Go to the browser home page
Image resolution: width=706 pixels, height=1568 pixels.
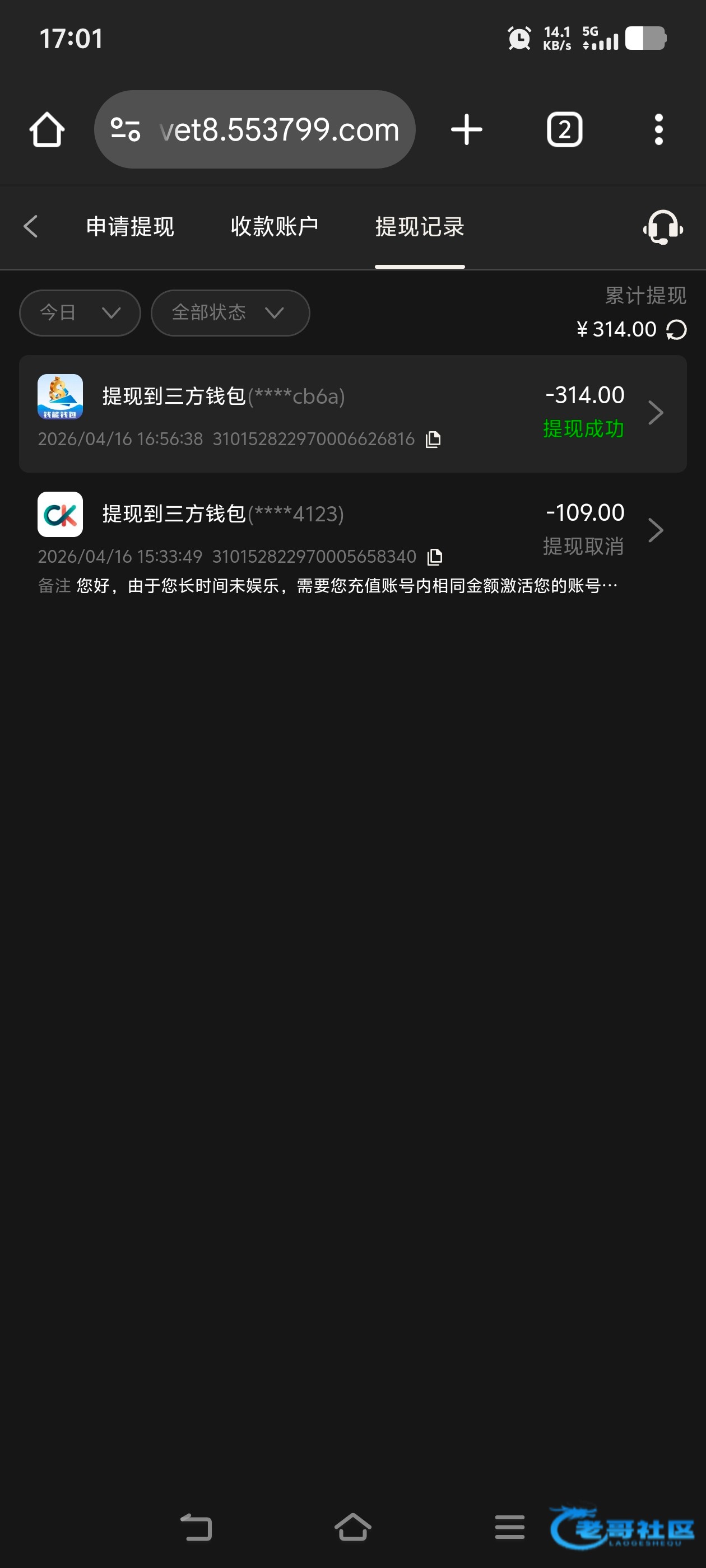47,130
